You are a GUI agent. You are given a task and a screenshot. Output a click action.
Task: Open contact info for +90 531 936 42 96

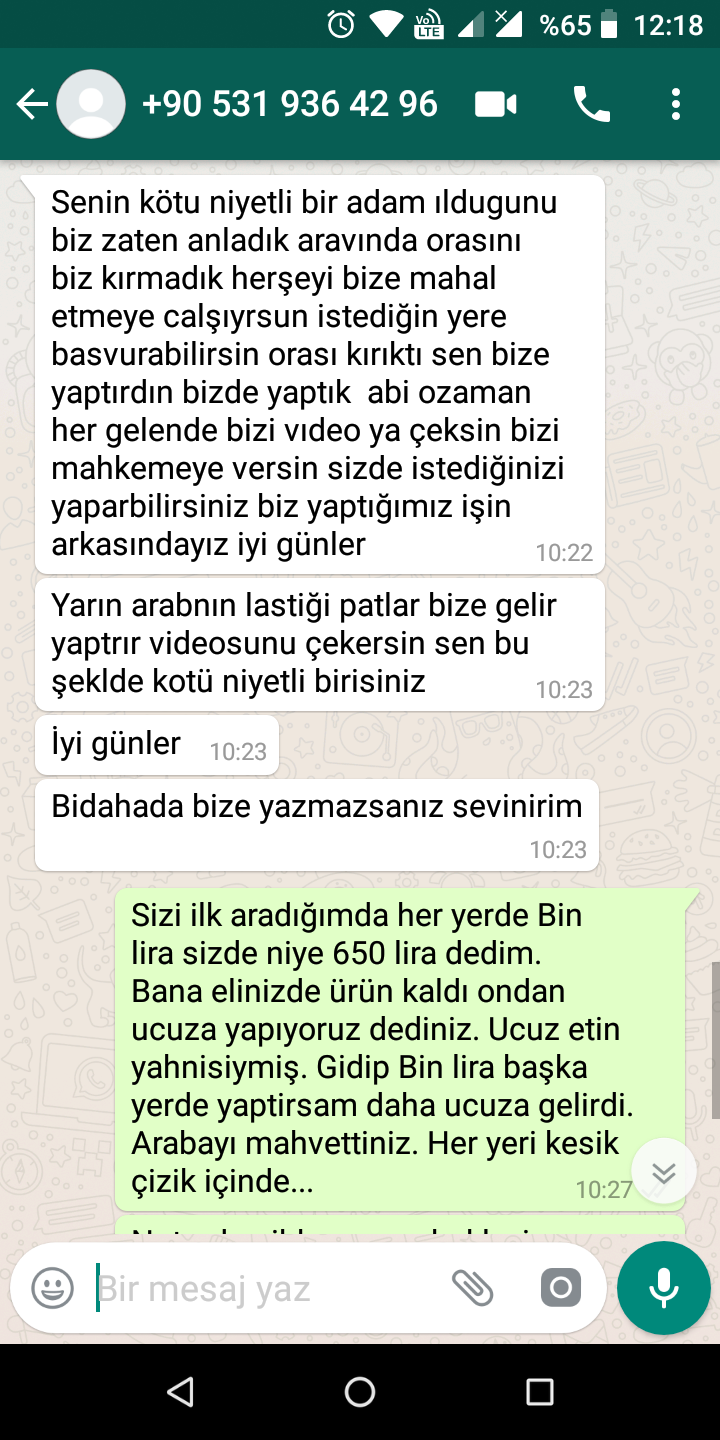(289, 104)
